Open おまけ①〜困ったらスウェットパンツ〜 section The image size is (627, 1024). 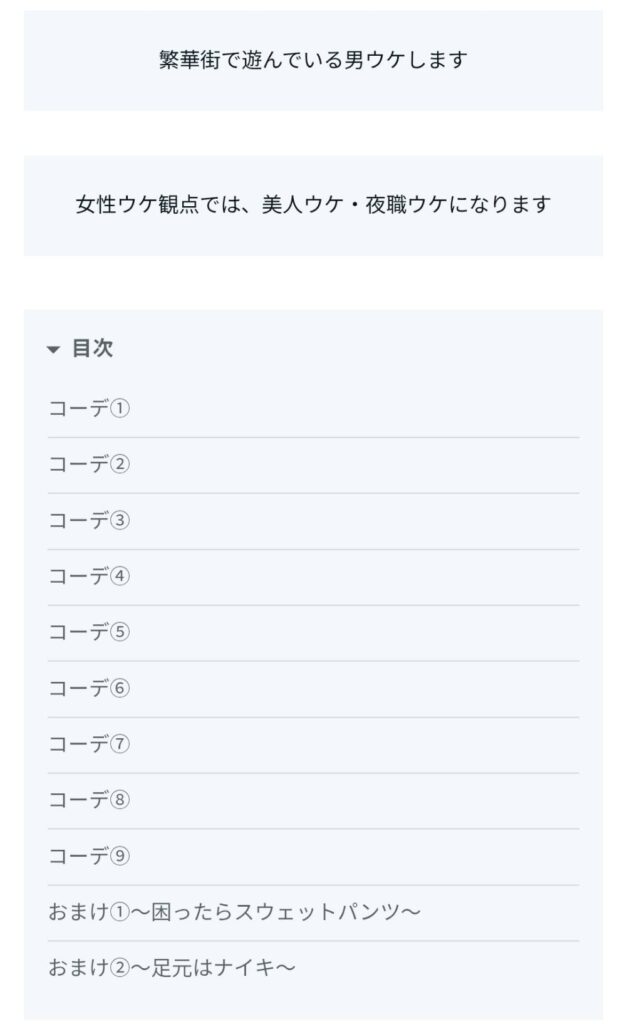pos(235,913)
